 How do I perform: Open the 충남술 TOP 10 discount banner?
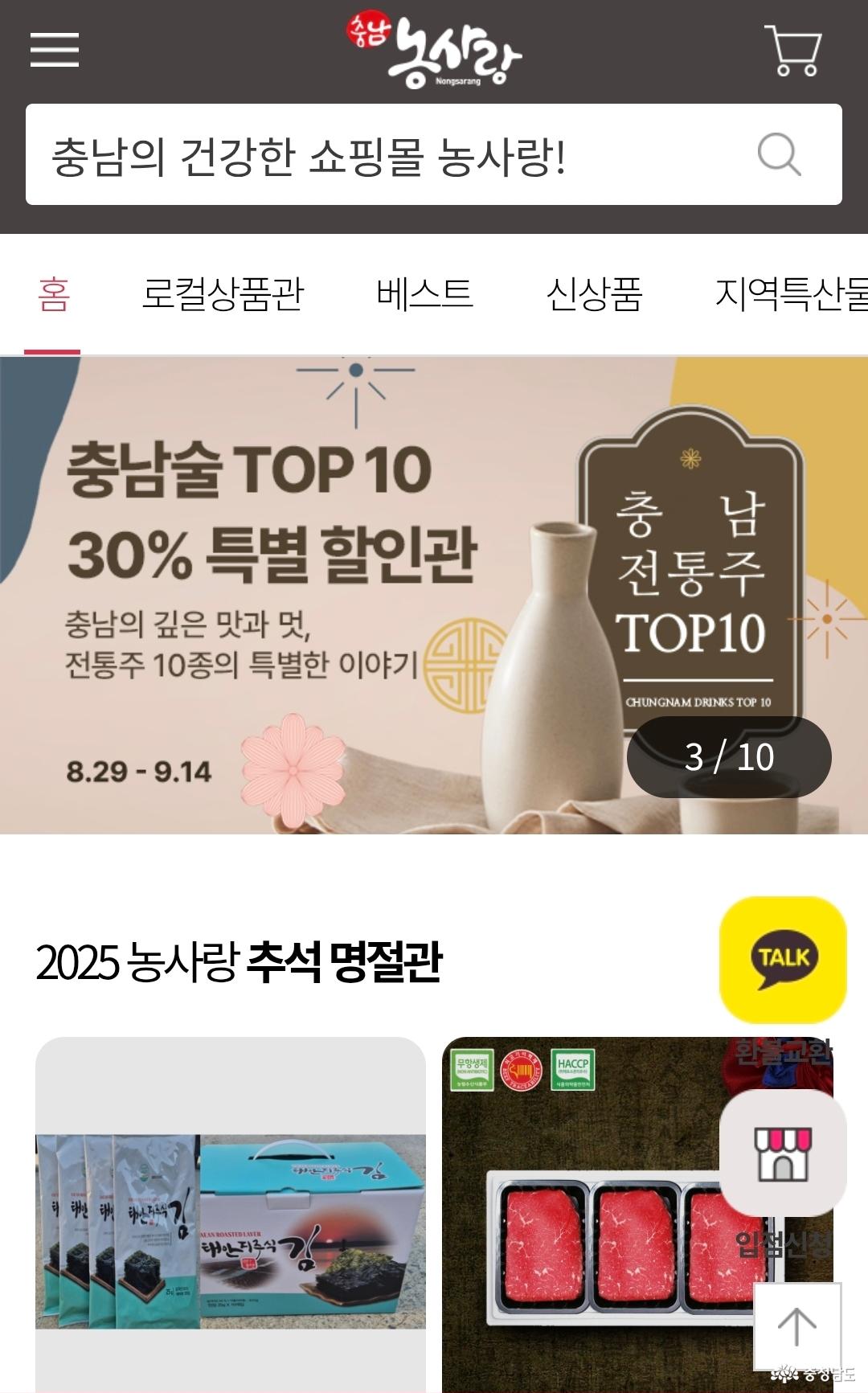[321, 595]
